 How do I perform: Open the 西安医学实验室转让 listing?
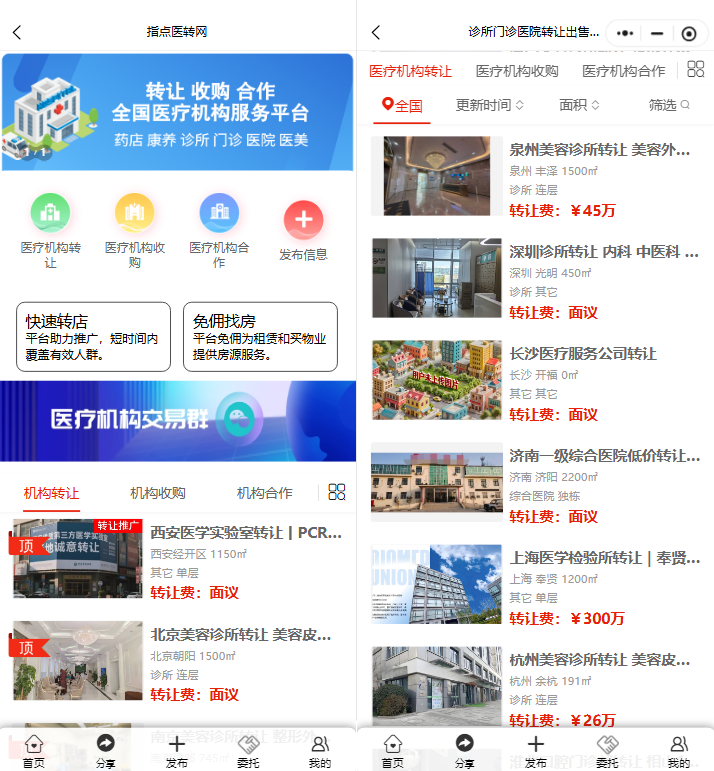point(240,533)
